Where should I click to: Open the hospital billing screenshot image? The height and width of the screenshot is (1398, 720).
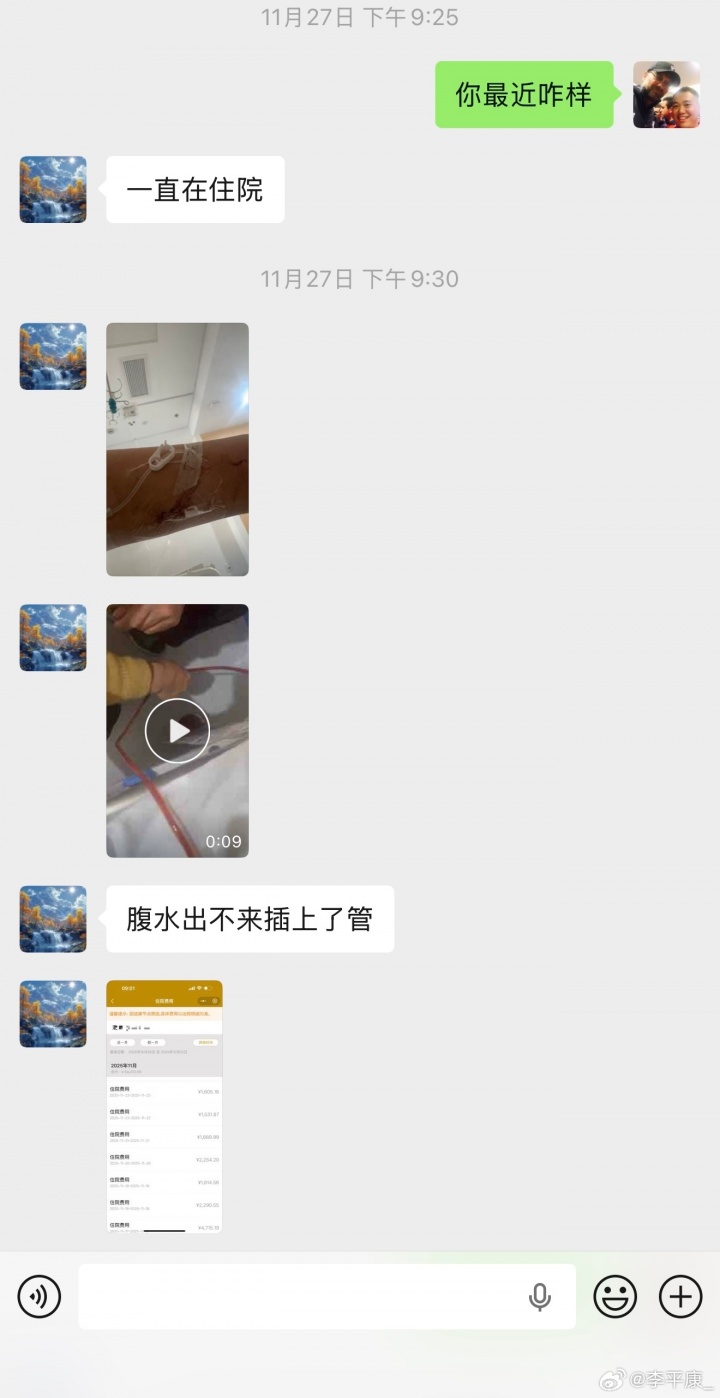pyautogui.click(x=164, y=1106)
